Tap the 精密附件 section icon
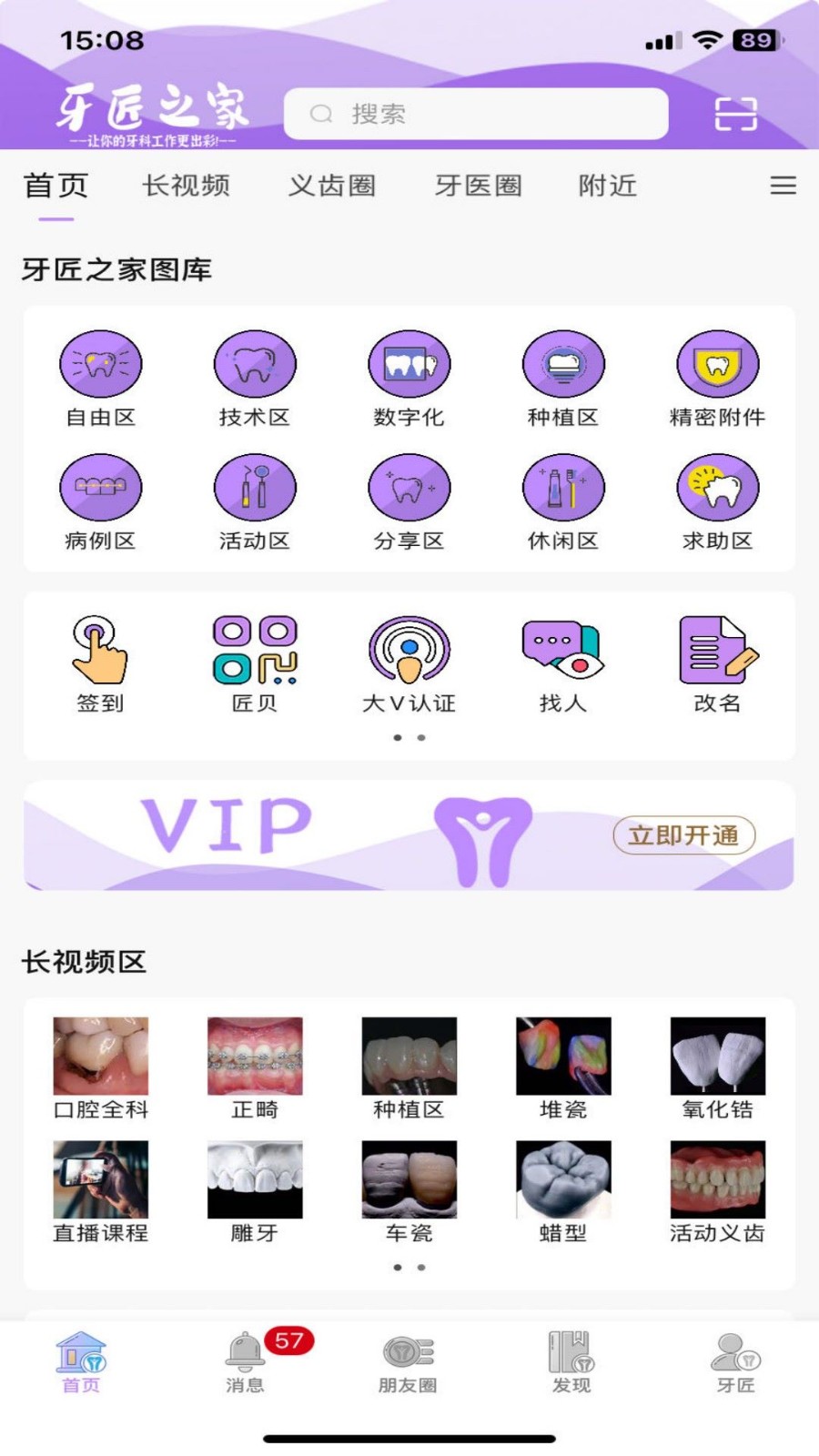This screenshot has width=819, height=1456. pyautogui.click(x=717, y=363)
